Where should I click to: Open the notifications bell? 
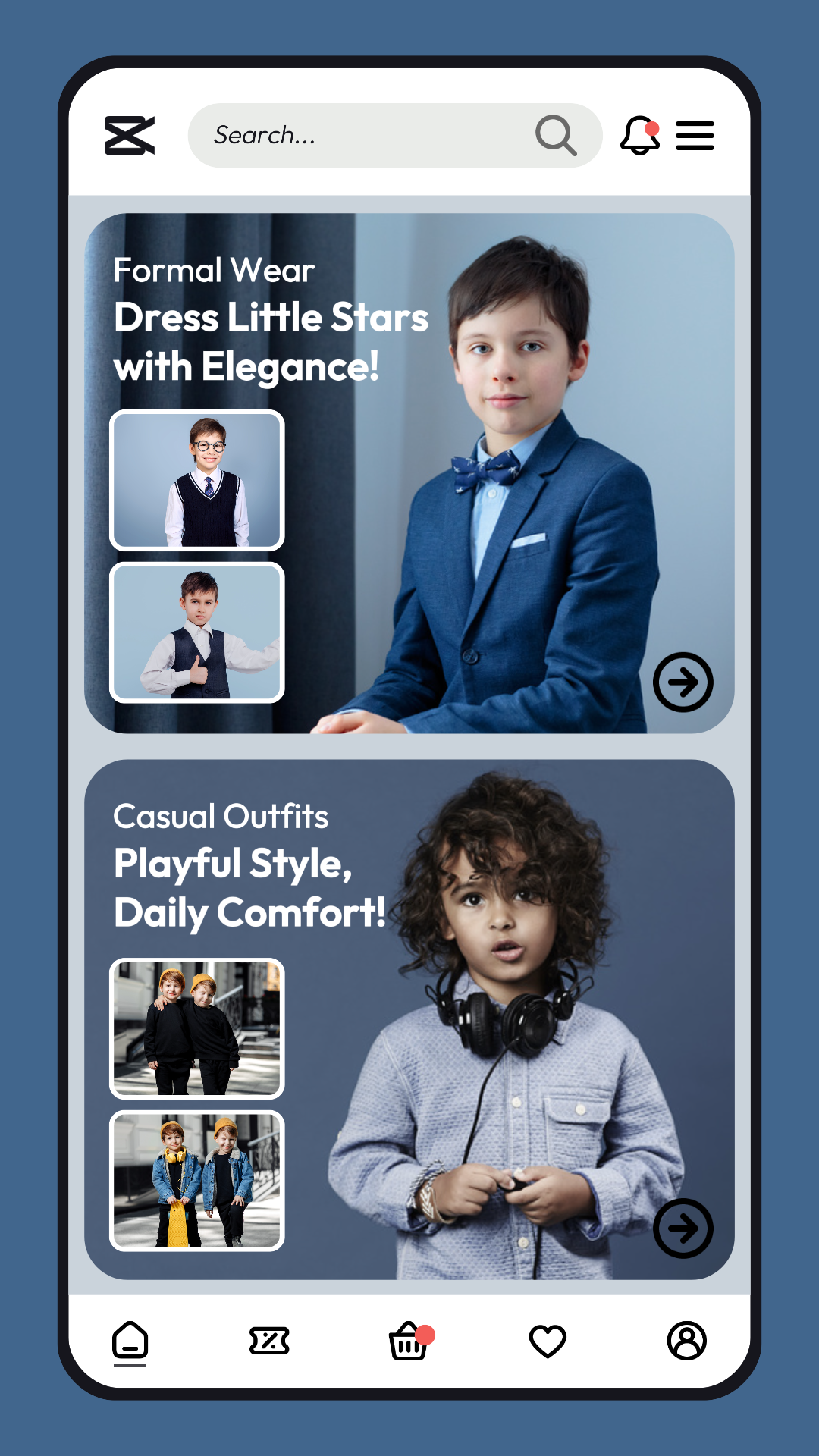coord(640,135)
